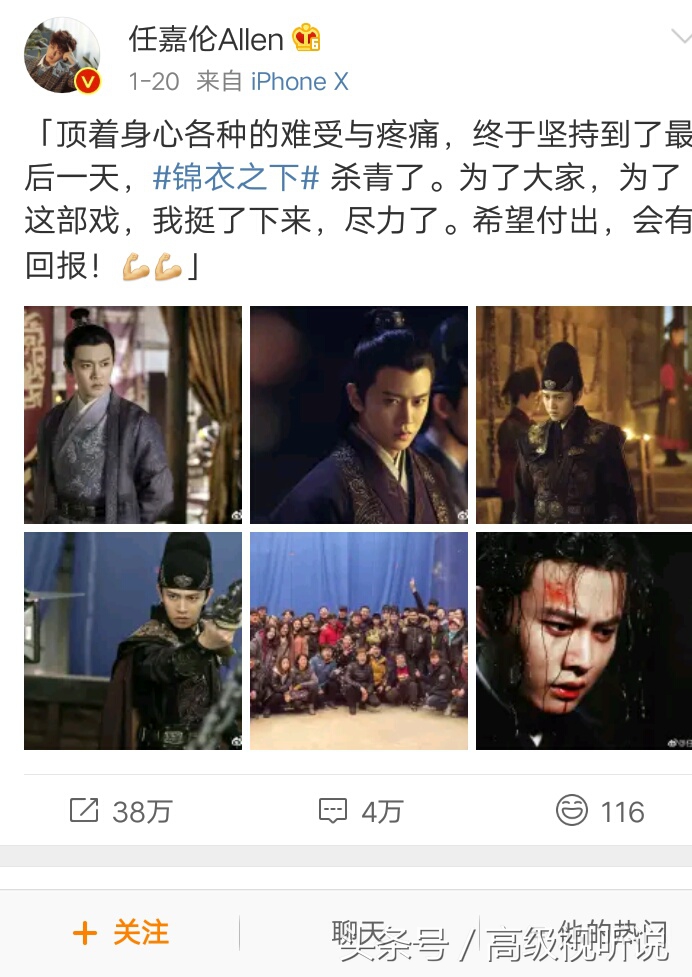This screenshot has width=692, height=977.
Task: View the first photo in grey robe
Action: 133,415
